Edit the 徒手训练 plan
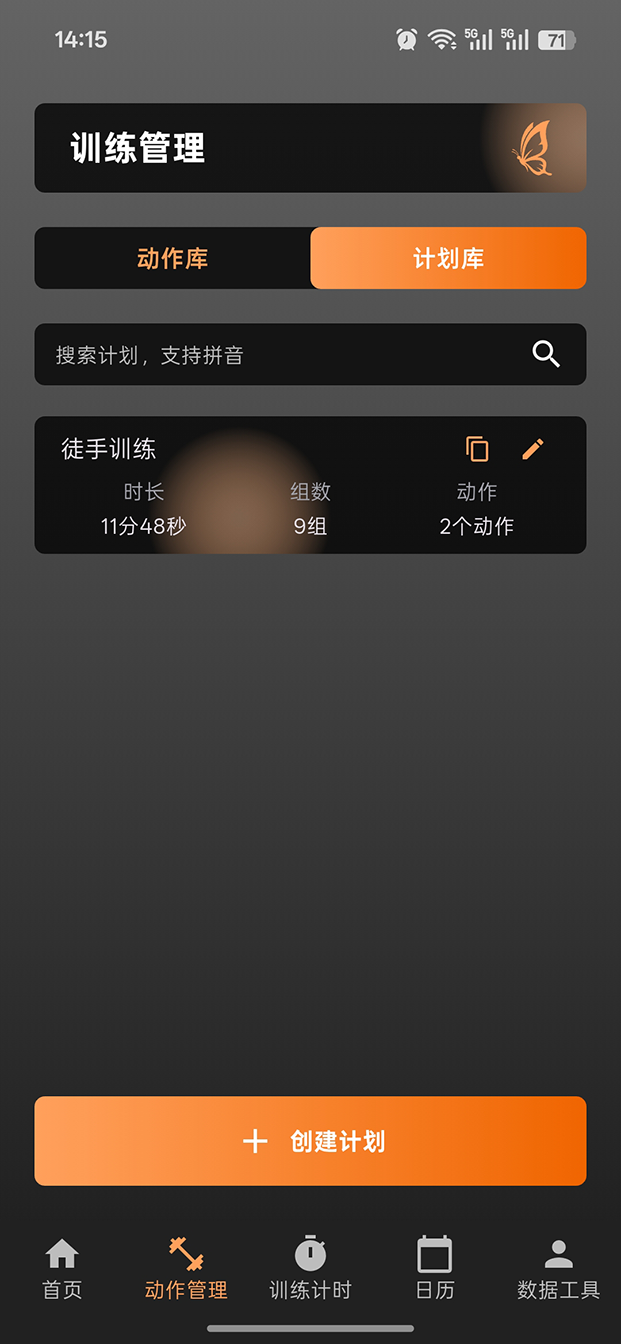The height and width of the screenshot is (1344, 621). click(533, 449)
